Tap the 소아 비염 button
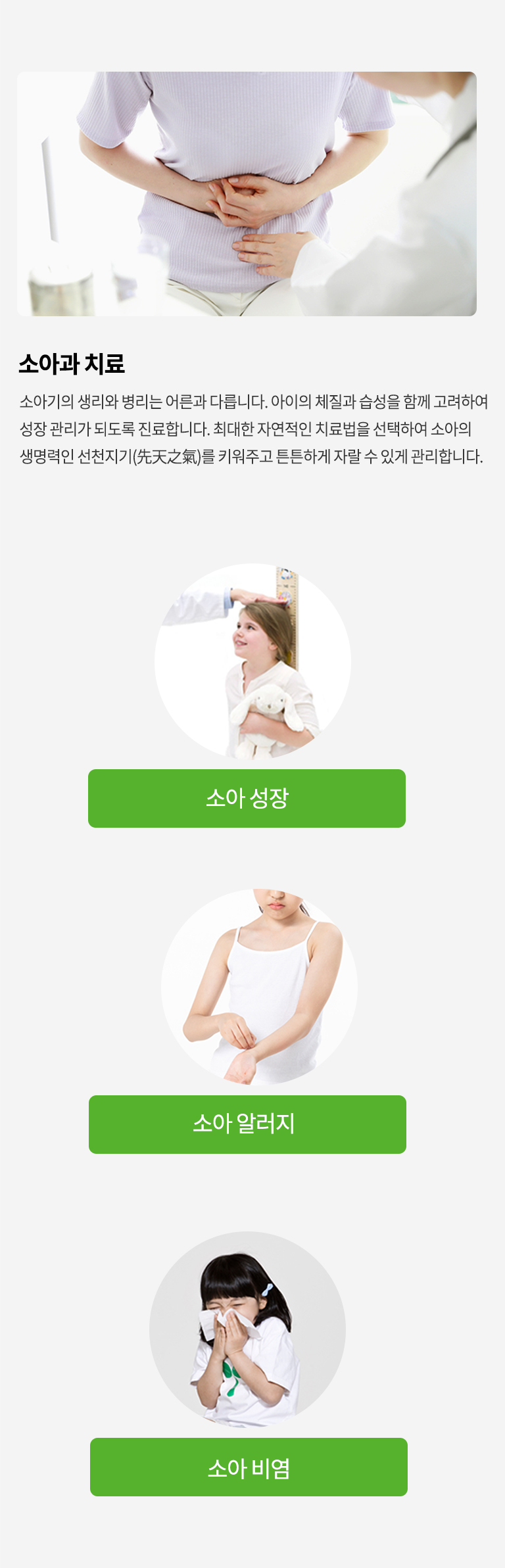Screen dimensions: 505x1568 (249, 1467)
